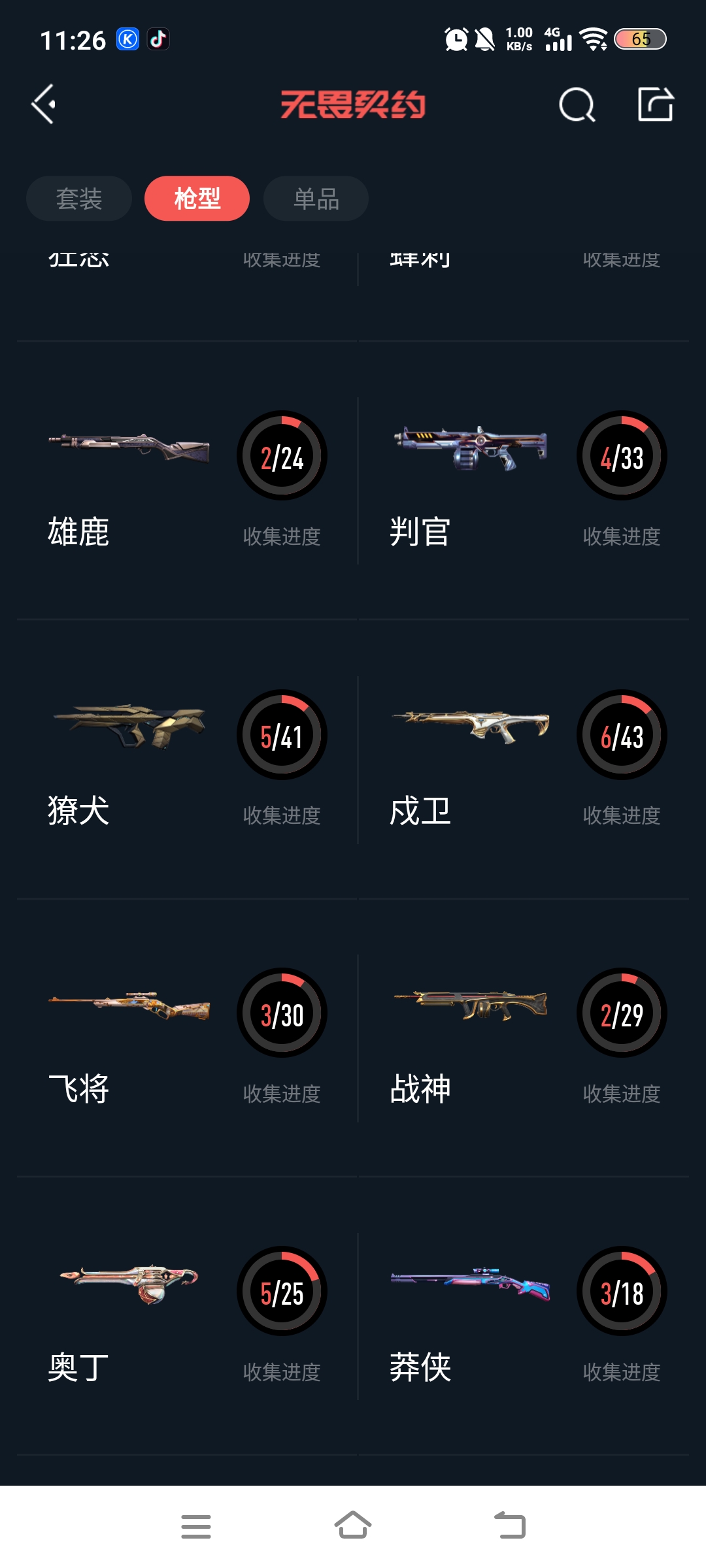
Task: Go back using the top-left arrow
Action: (44, 105)
